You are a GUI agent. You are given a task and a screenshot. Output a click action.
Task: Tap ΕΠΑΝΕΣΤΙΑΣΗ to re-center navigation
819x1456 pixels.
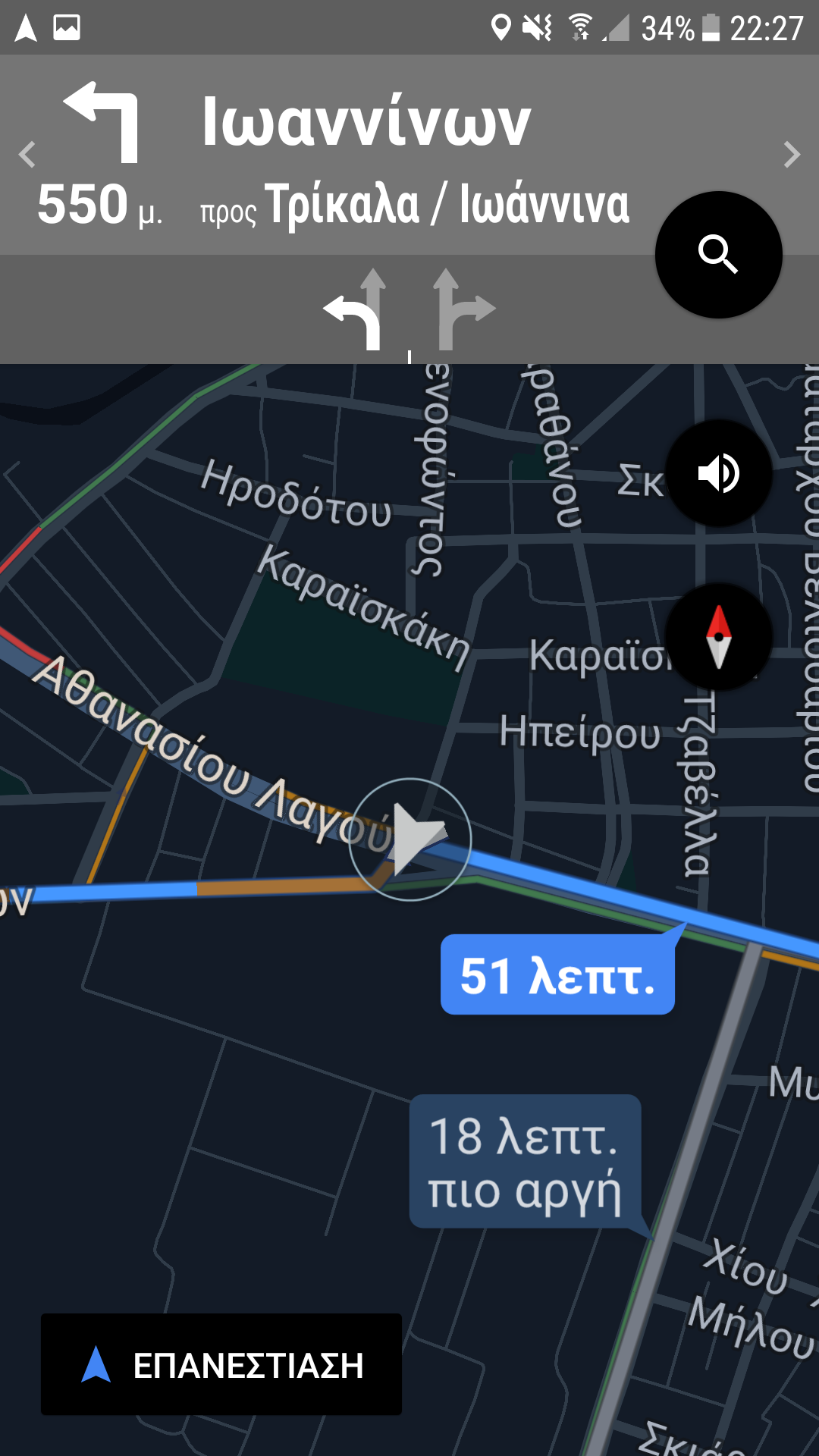pyautogui.click(x=221, y=1364)
